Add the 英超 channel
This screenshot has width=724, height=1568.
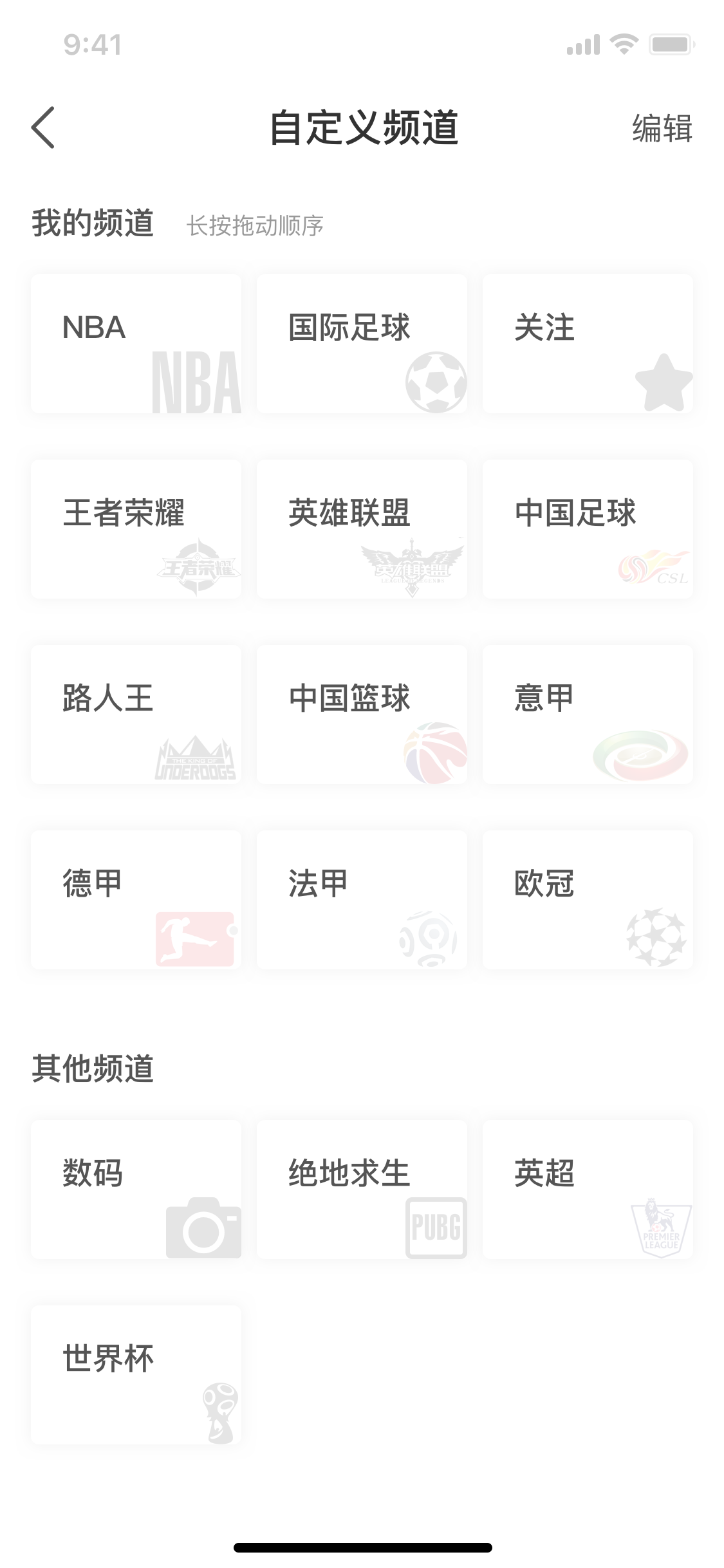pyautogui.click(x=588, y=1190)
